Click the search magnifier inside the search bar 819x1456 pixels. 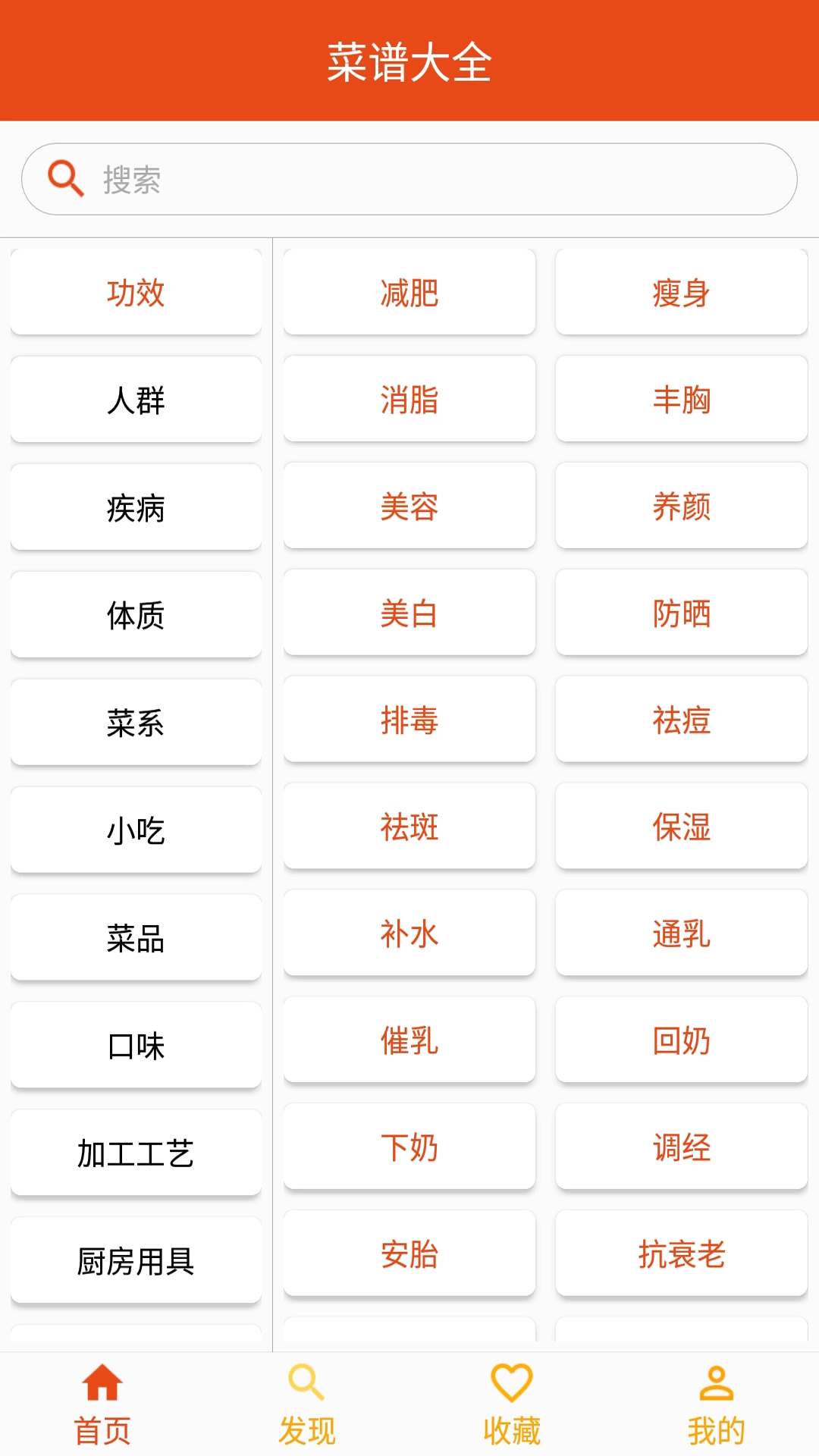pos(66,177)
